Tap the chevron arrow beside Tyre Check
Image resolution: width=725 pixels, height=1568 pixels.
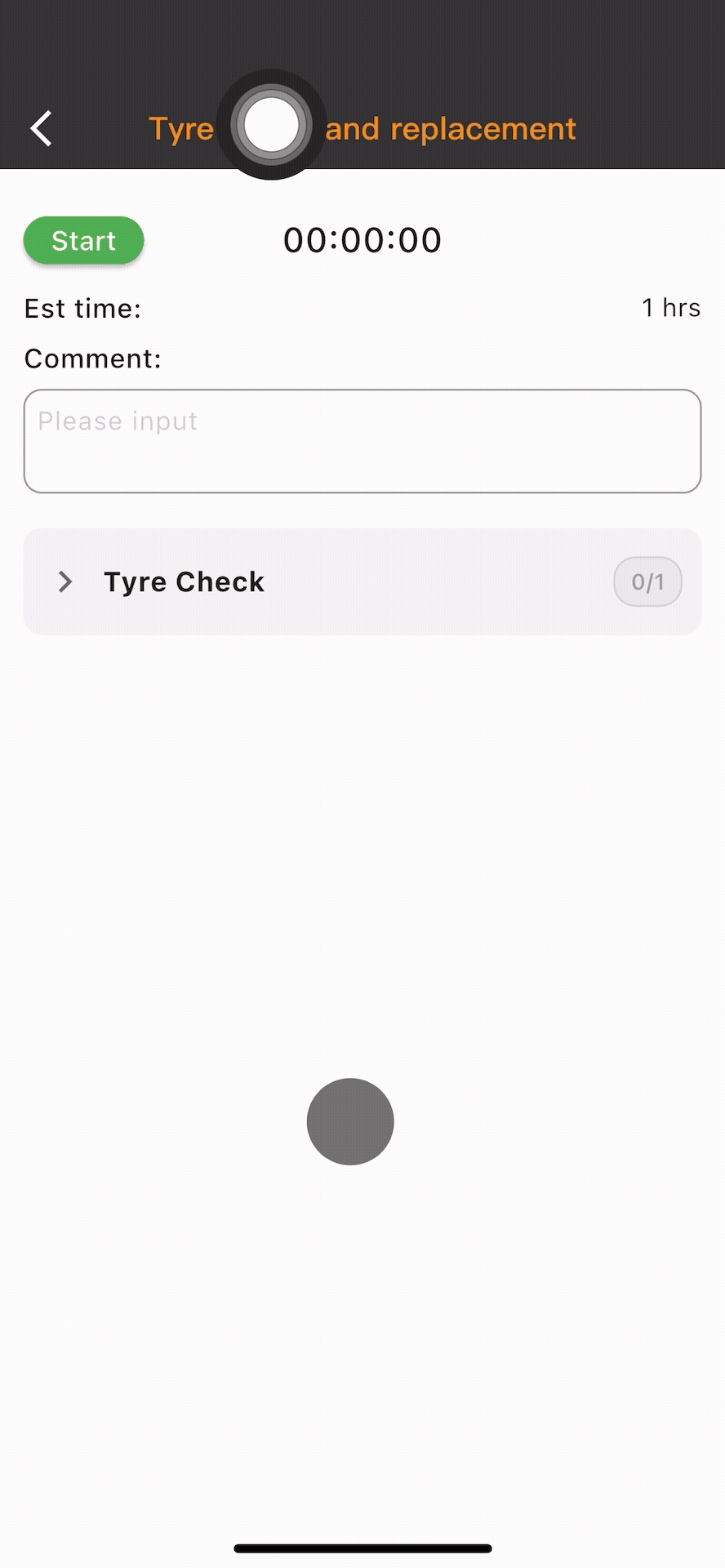click(64, 581)
